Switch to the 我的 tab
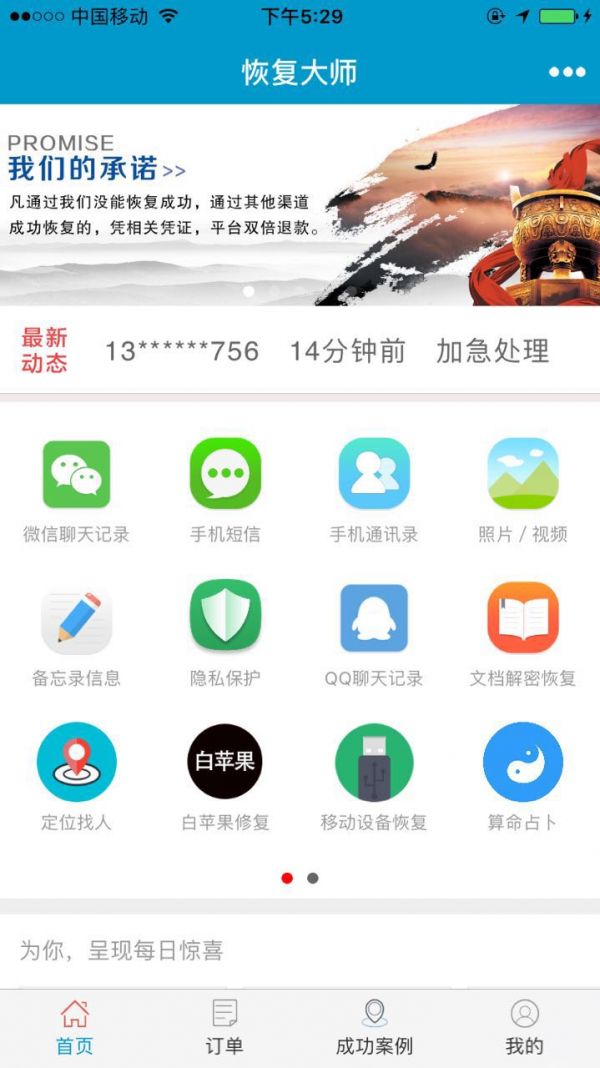The image size is (600, 1068). 524,1028
